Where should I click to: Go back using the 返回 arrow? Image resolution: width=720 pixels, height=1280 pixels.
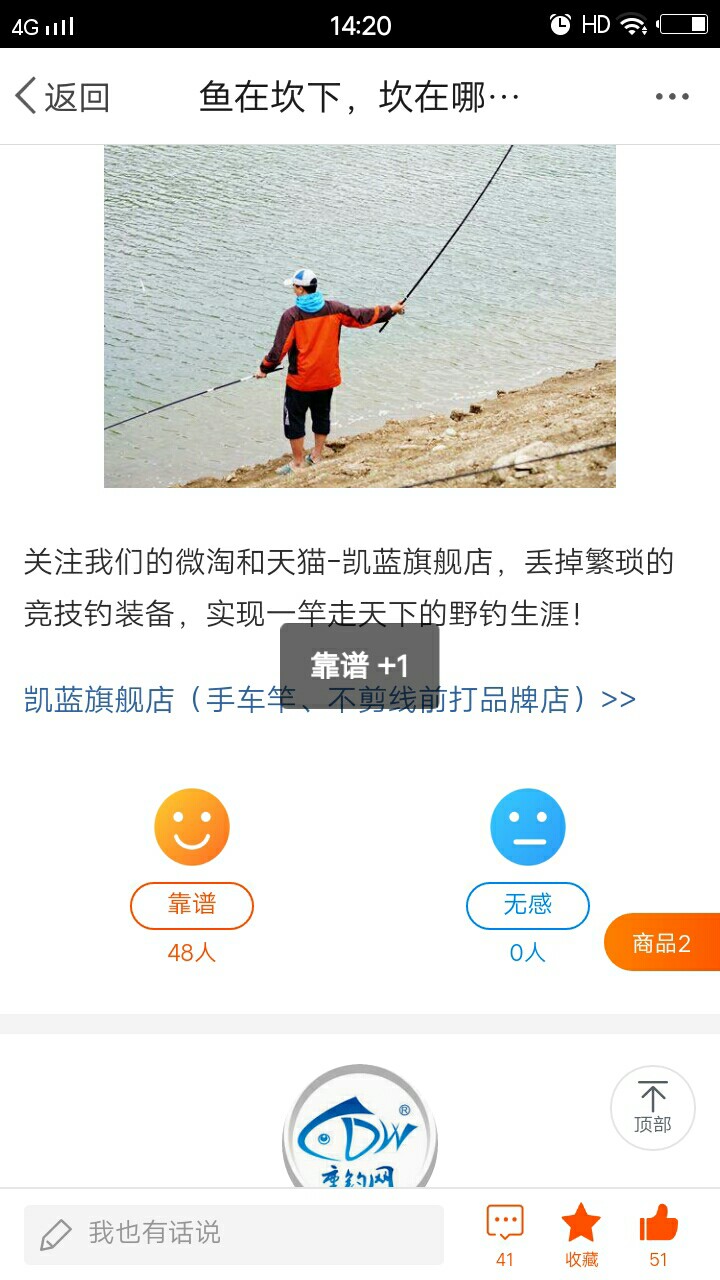[60, 97]
